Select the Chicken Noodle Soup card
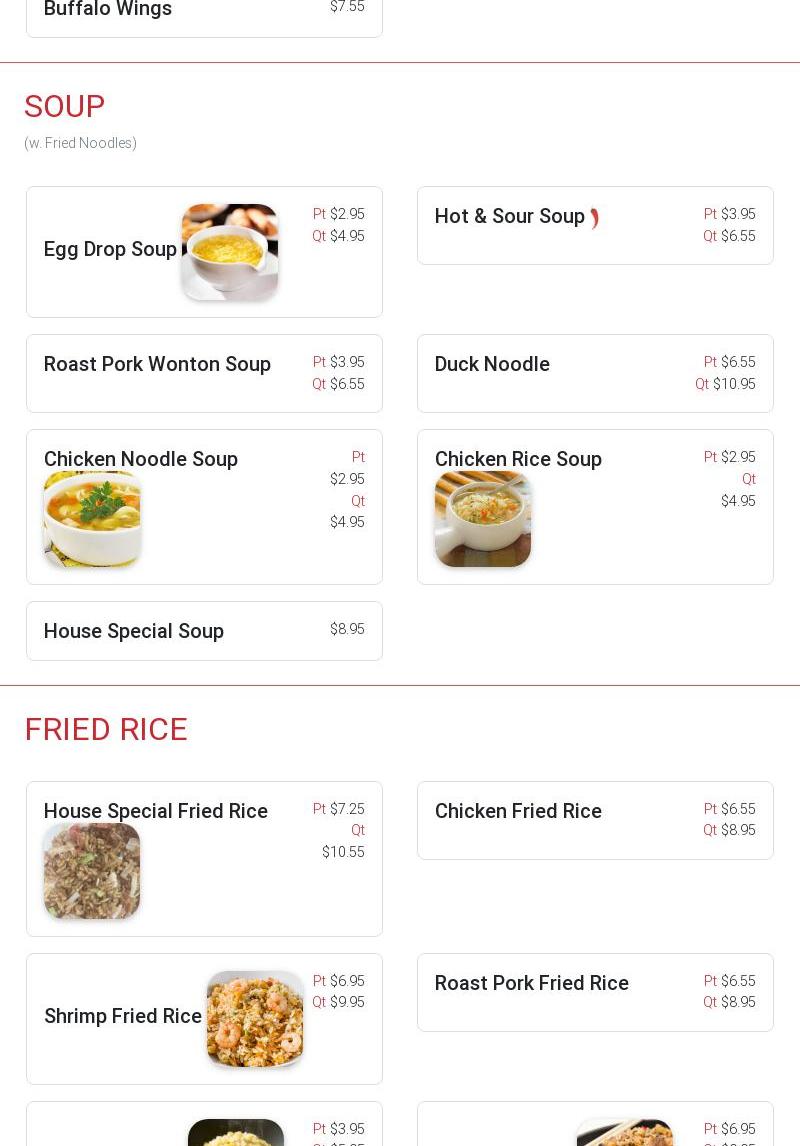This screenshot has width=800, height=1146. pos(204,506)
